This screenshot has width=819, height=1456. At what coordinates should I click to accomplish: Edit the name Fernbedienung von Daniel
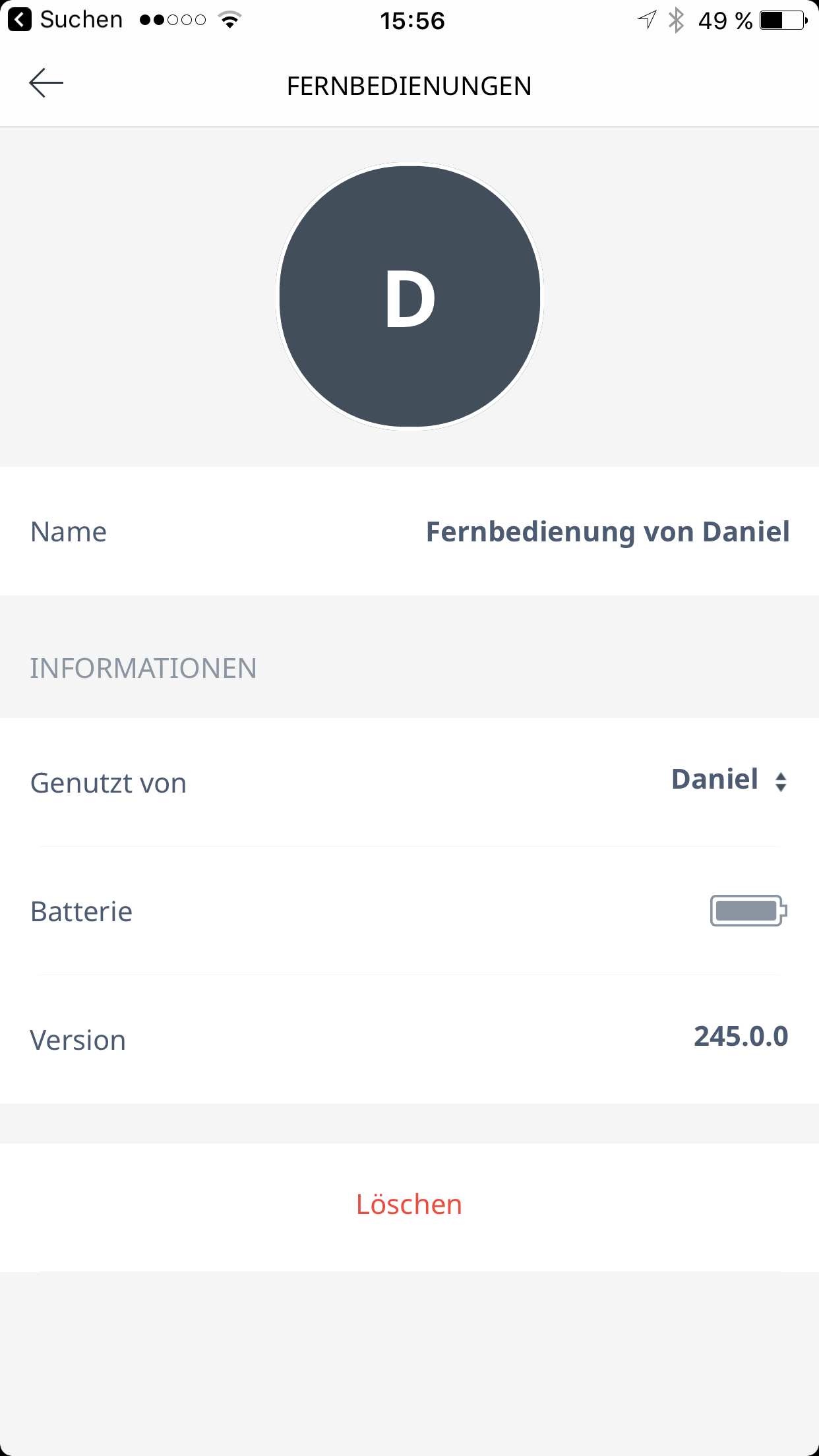(607, 532)
